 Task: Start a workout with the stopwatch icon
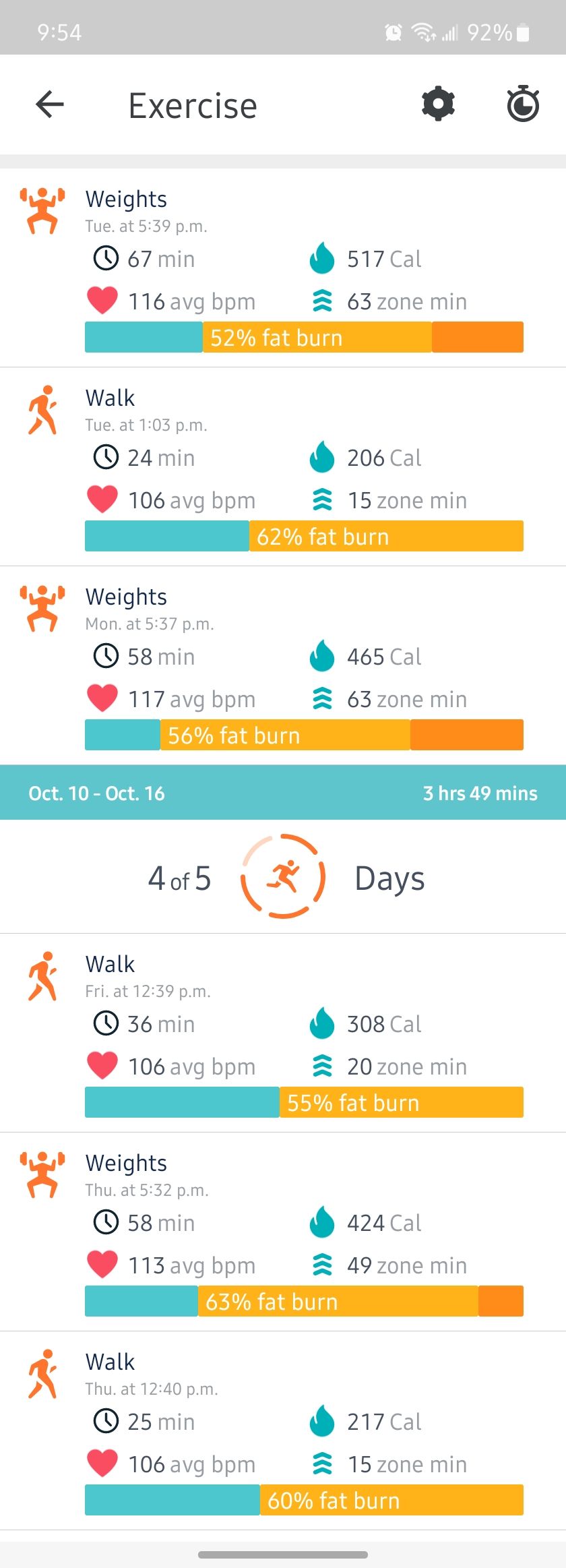point(524,104)
